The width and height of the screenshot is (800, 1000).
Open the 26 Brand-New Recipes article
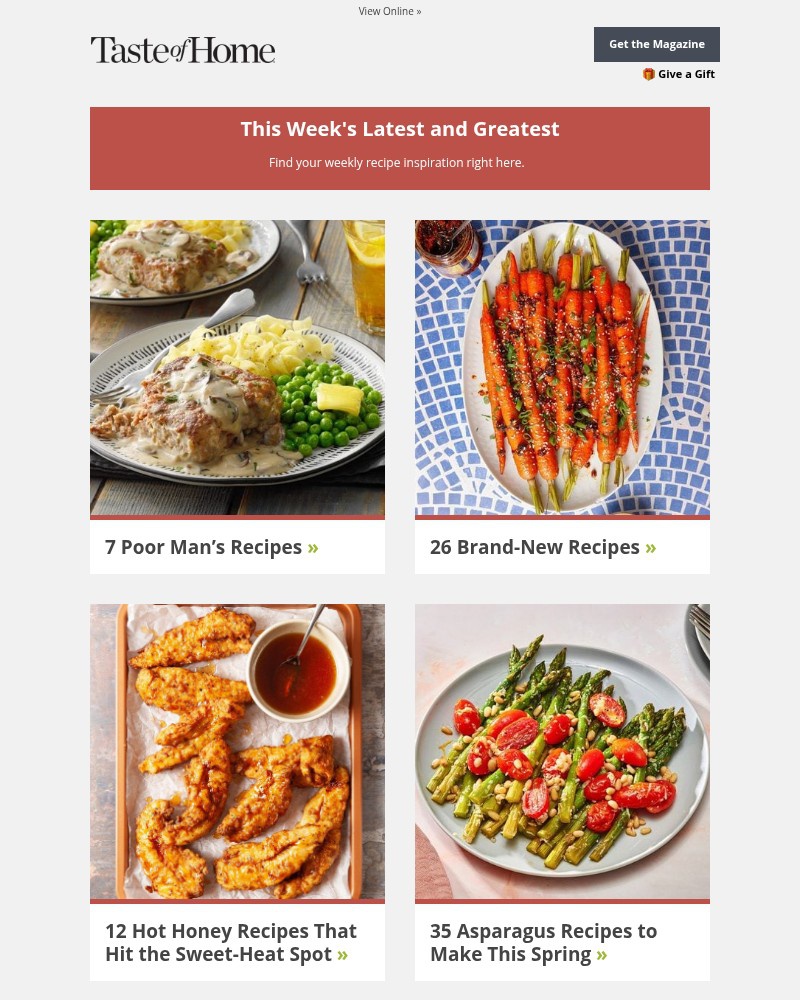[x=535, y=547]
